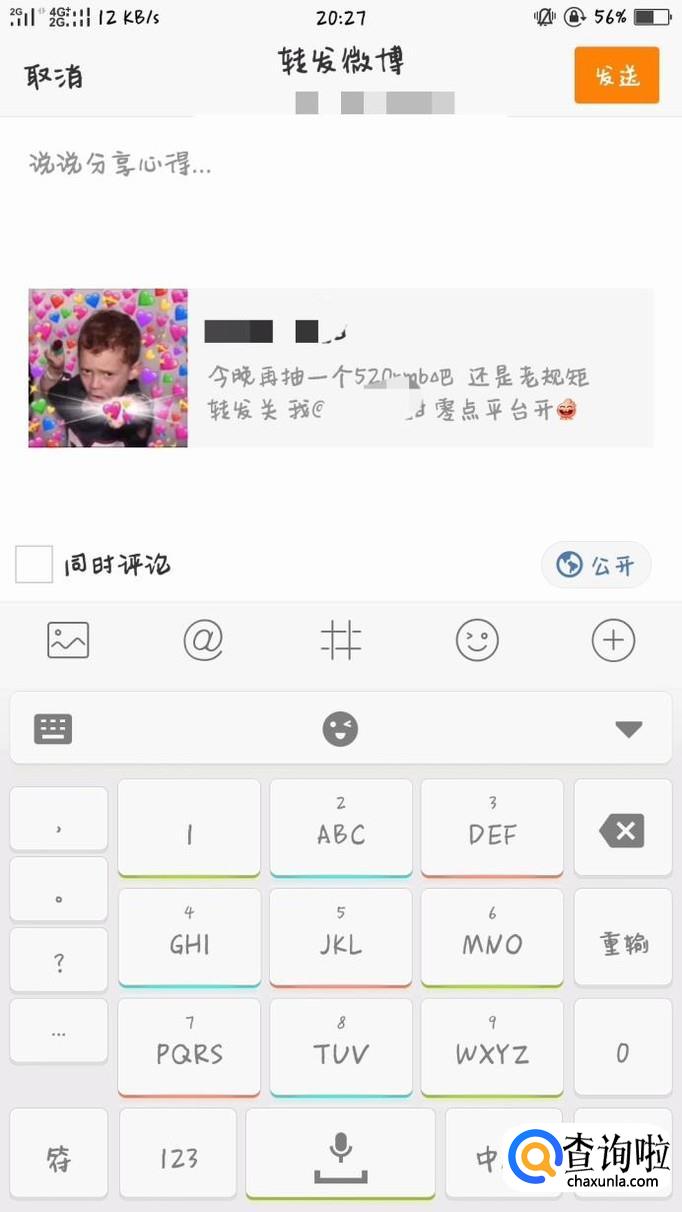This screenshot has width=682, height=1212.
Task: Switch to the 123 number keyboard
Action: tap(178, 1158)
